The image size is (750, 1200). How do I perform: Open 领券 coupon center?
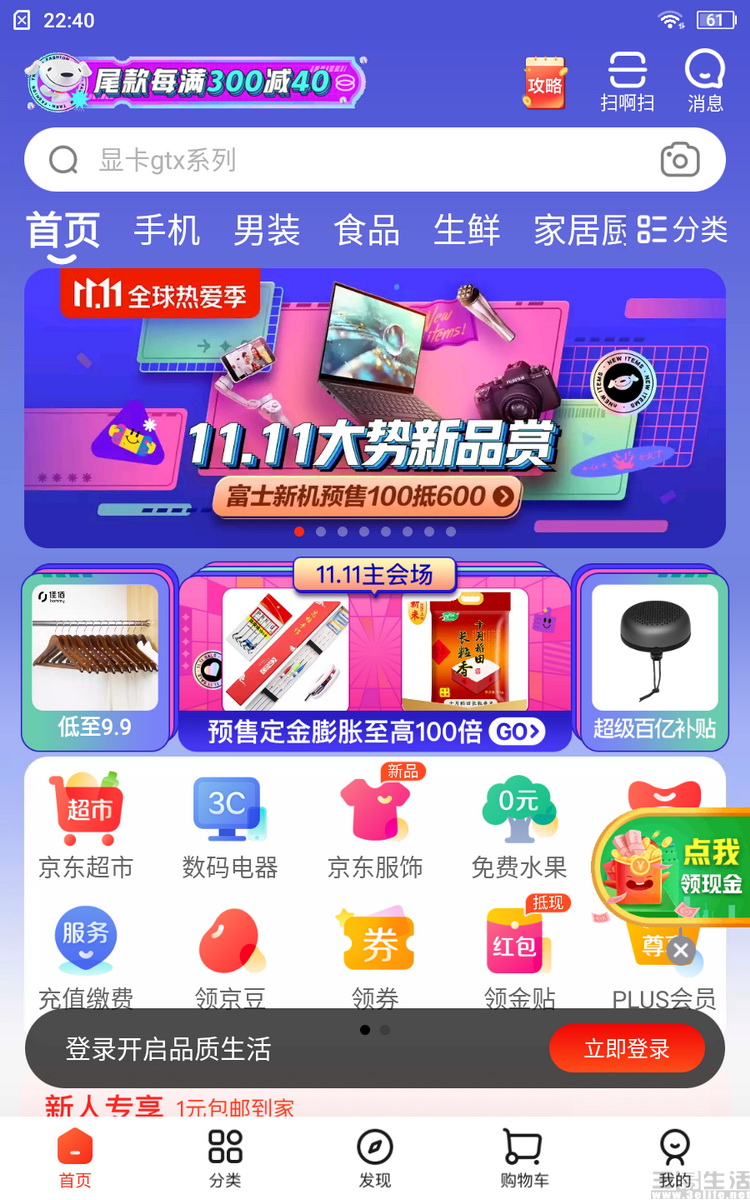click(x=375, y=956)
